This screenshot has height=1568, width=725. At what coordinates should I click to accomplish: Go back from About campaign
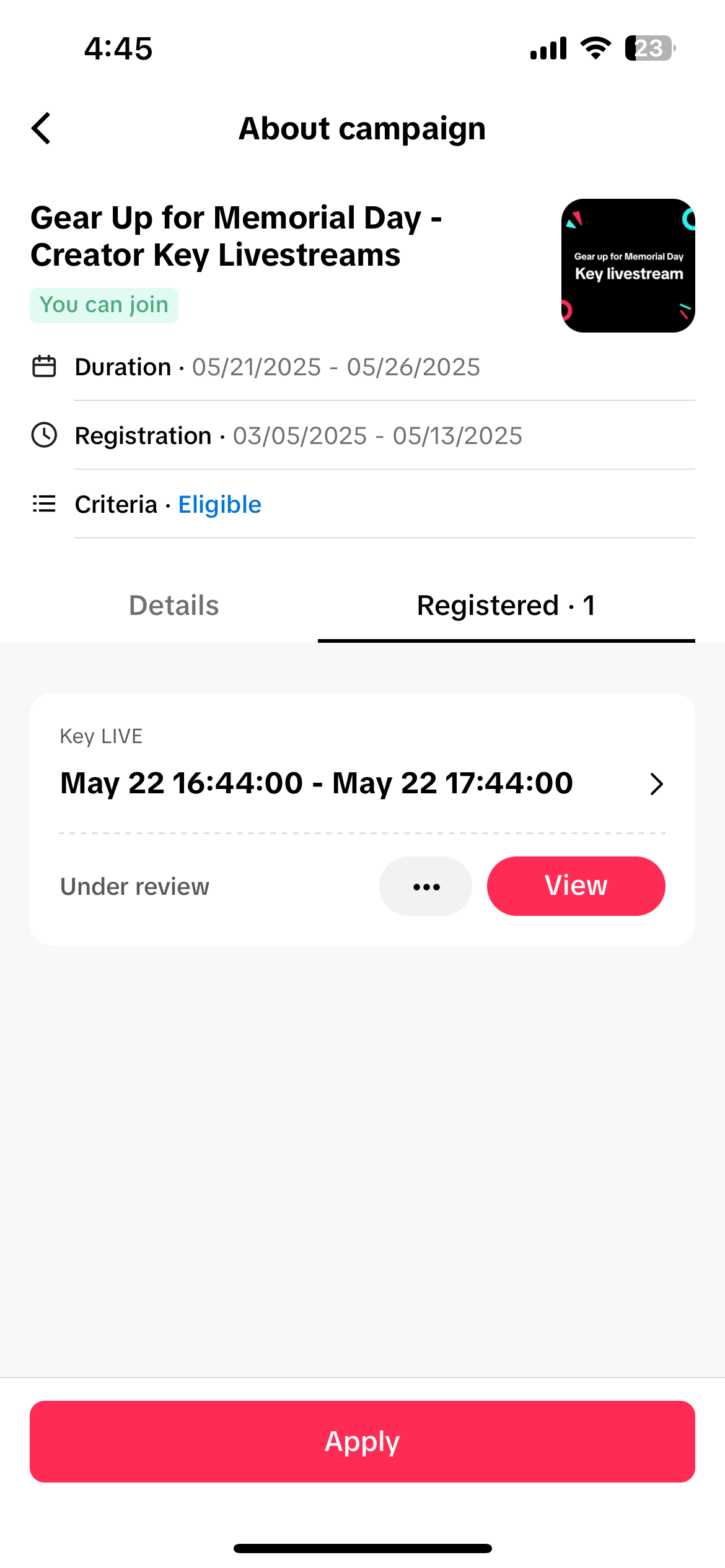(x=41, y=129)
